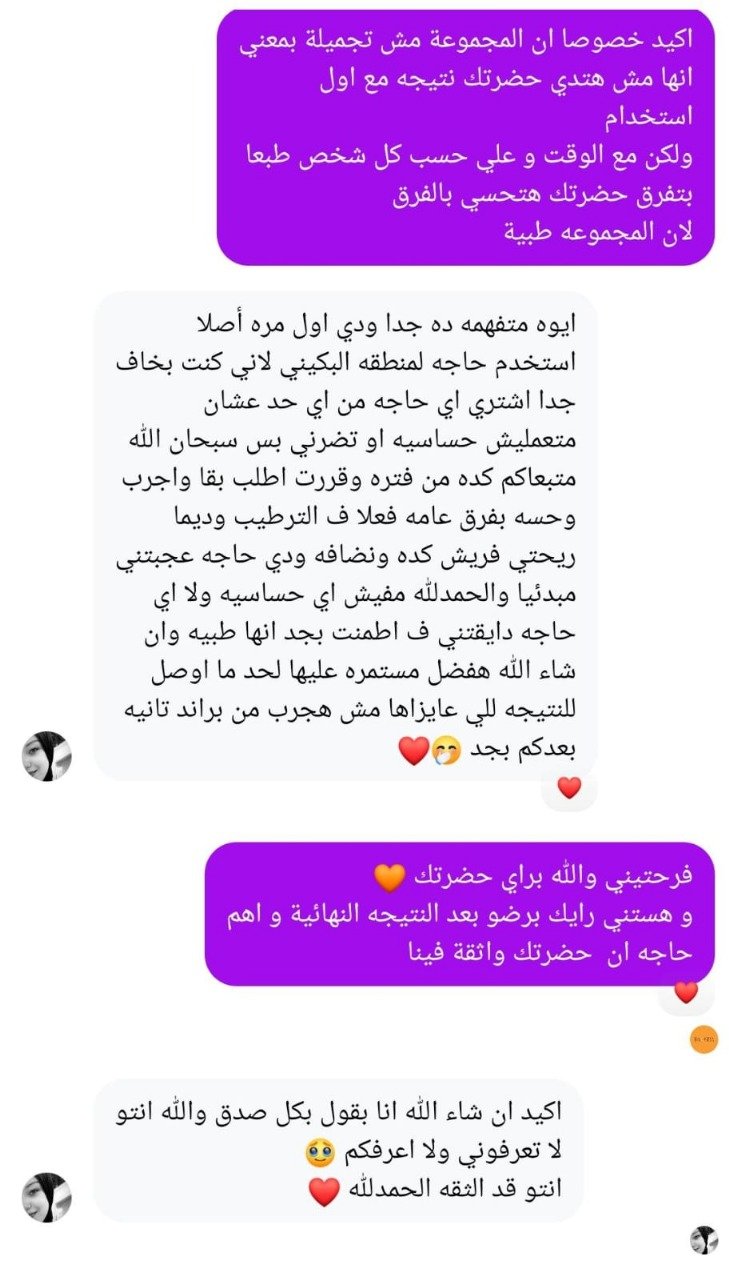Tap the heart reaction under the 'بعدكم بجد' message
This screenshot has width=729, height=1280.
point(569,788)
